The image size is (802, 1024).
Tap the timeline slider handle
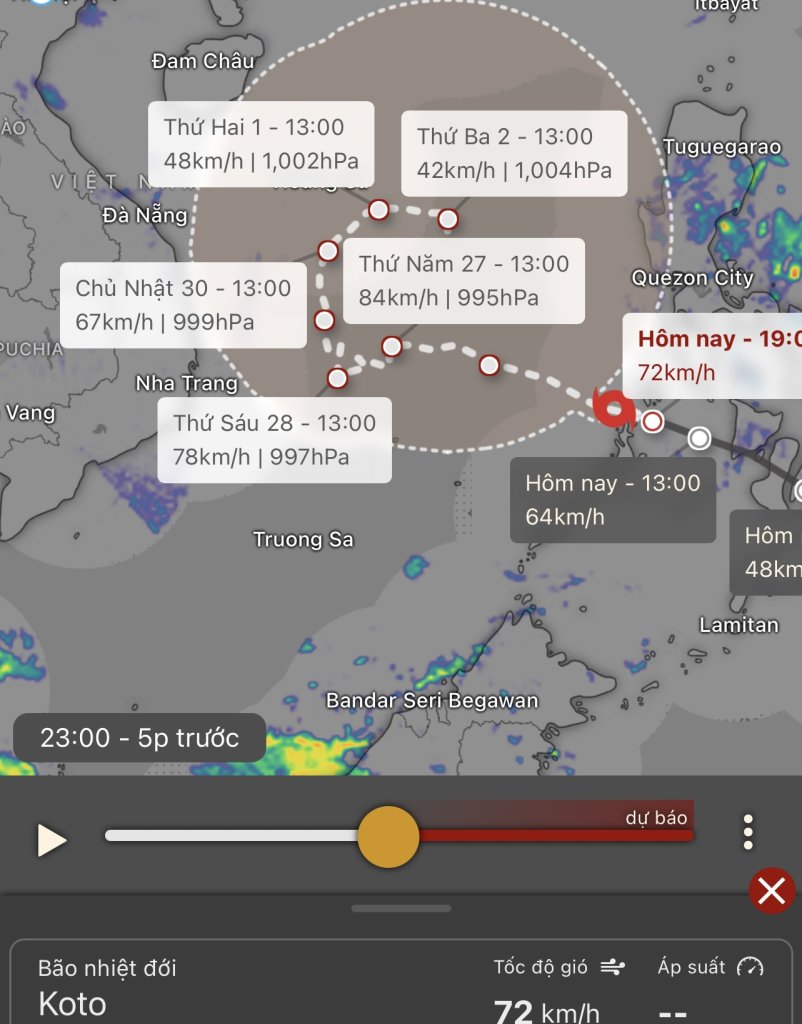point(388,836)
